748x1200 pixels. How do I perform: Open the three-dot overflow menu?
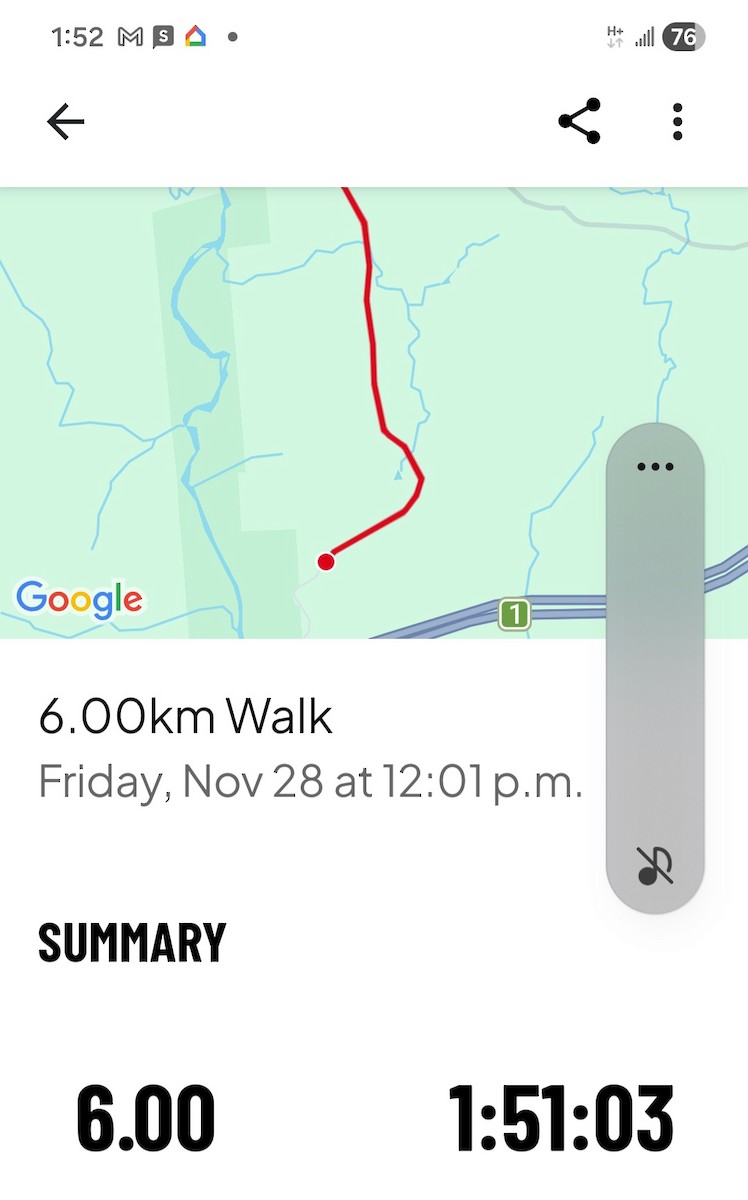tap(677, 122)
